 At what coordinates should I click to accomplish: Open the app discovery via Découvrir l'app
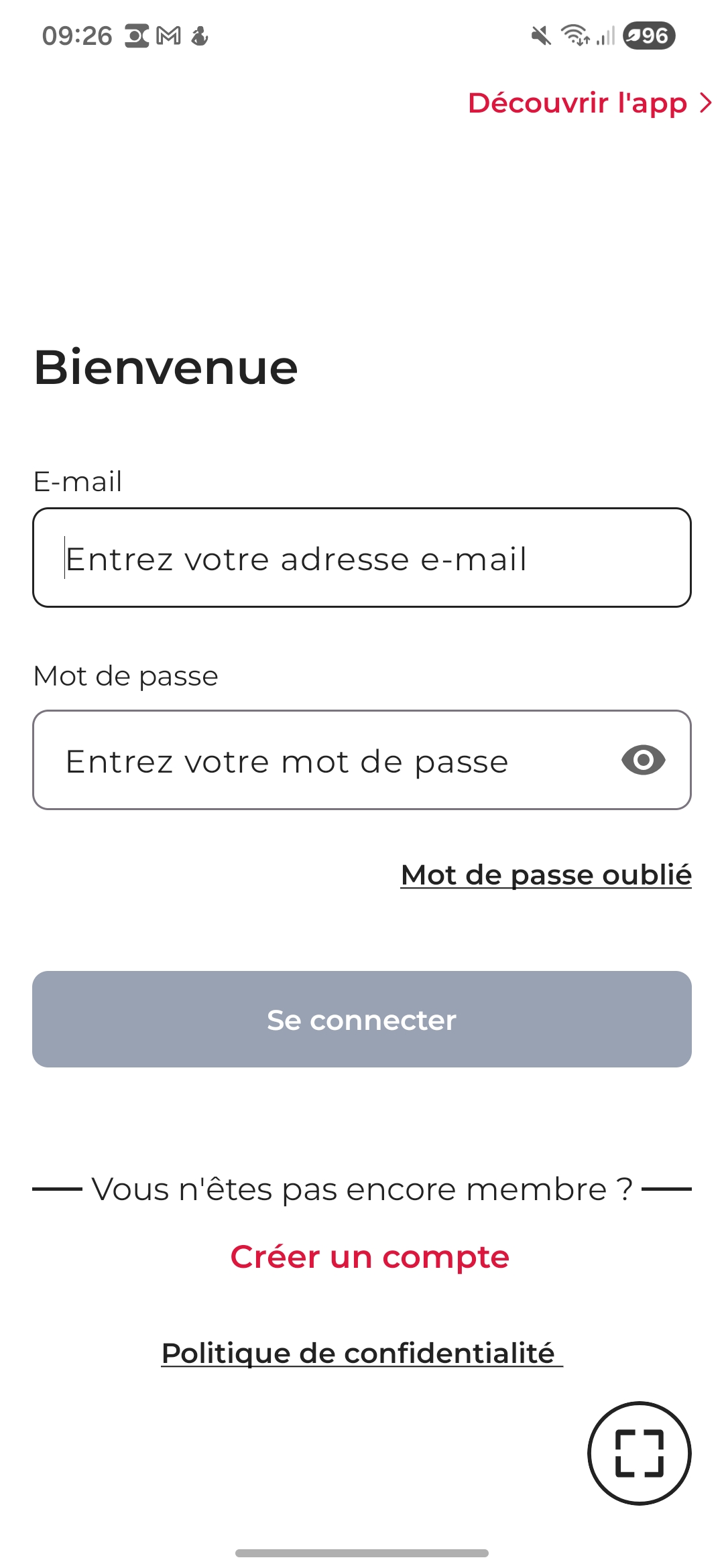click(577, 103)
